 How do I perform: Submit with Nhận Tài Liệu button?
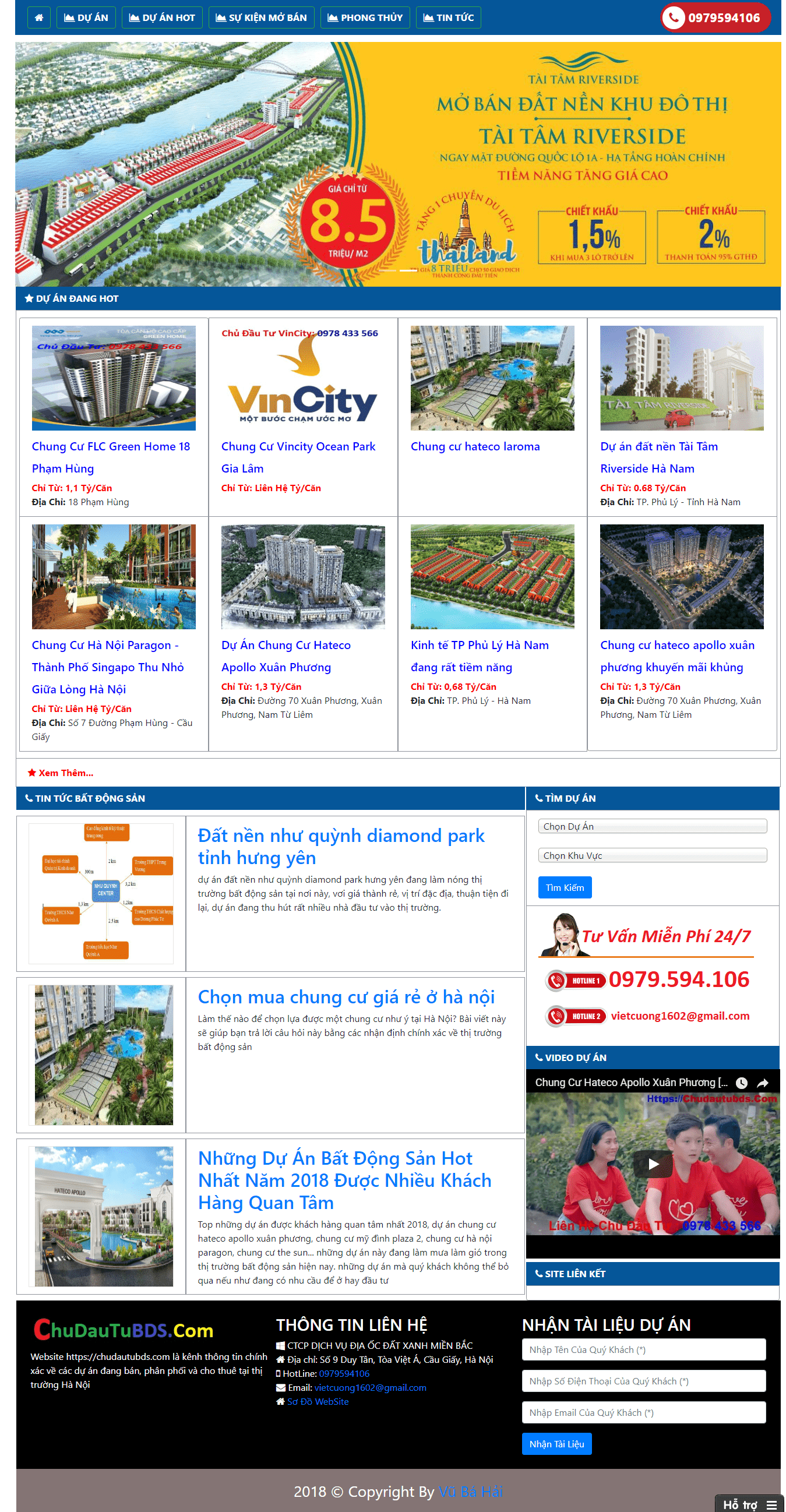556,1444
